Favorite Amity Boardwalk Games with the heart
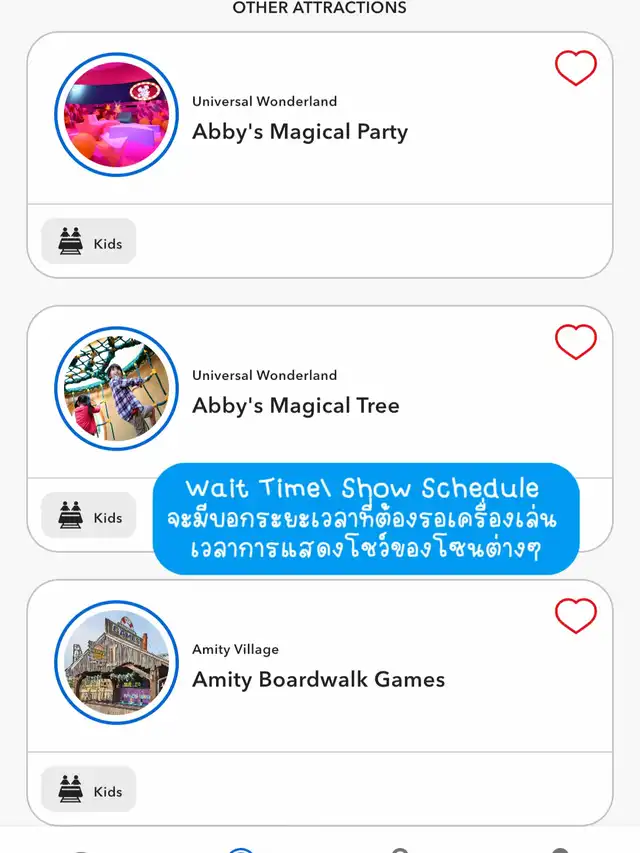The height and width of the screenshot is (853, 640). [x=576, y=616]
